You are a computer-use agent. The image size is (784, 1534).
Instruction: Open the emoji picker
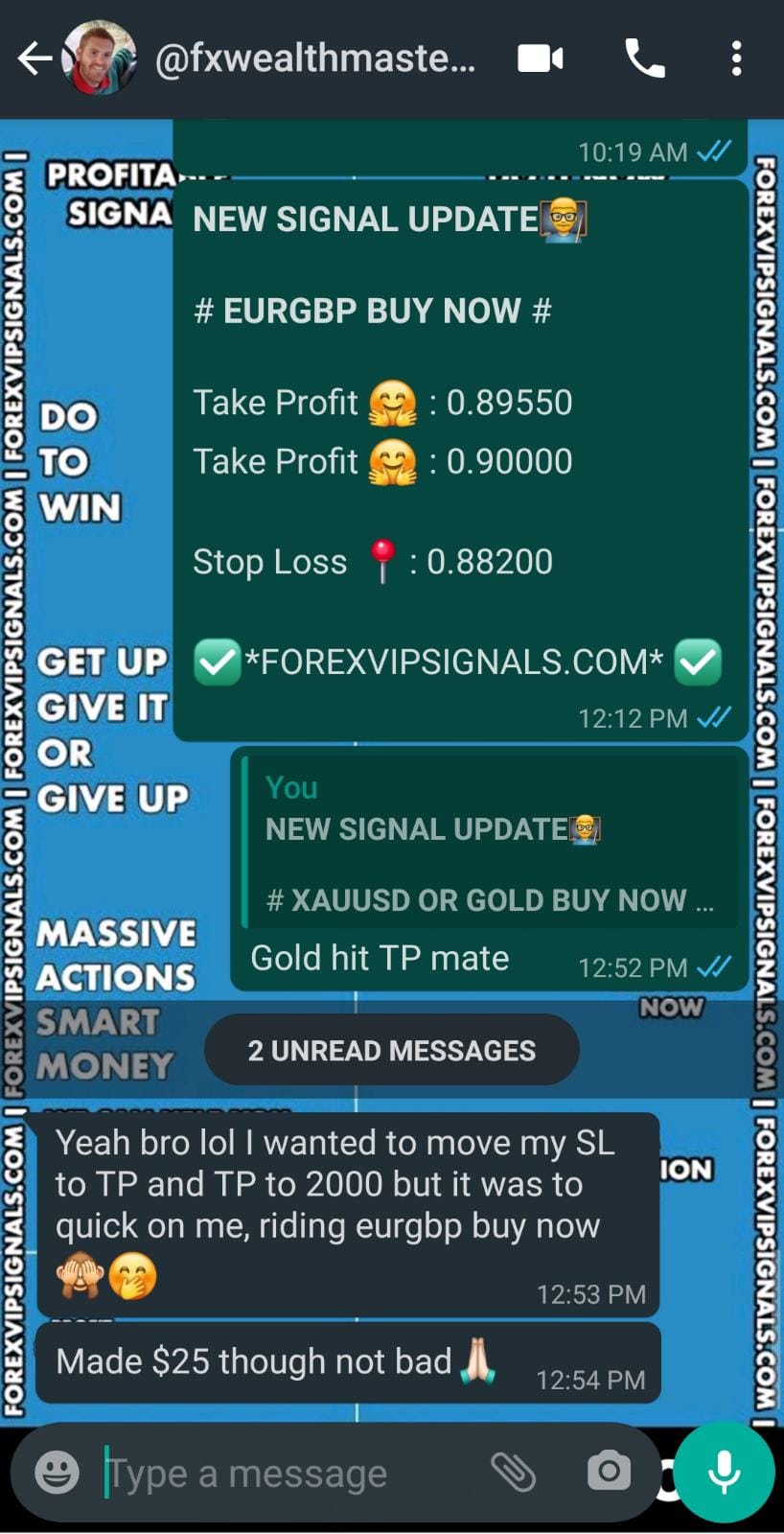pos(57,1472)
